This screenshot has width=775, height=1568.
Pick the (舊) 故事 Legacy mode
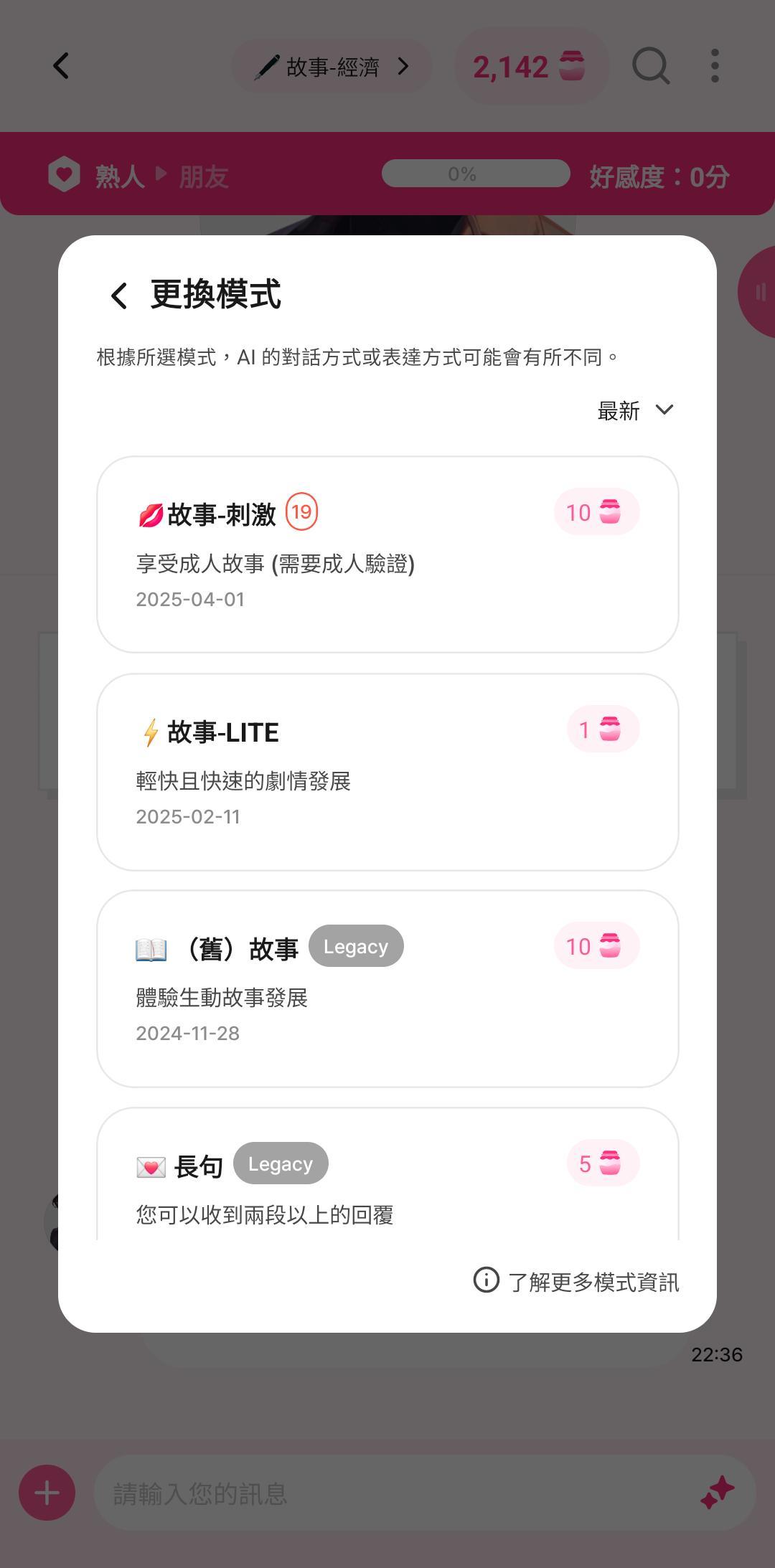tap(387, 989)
